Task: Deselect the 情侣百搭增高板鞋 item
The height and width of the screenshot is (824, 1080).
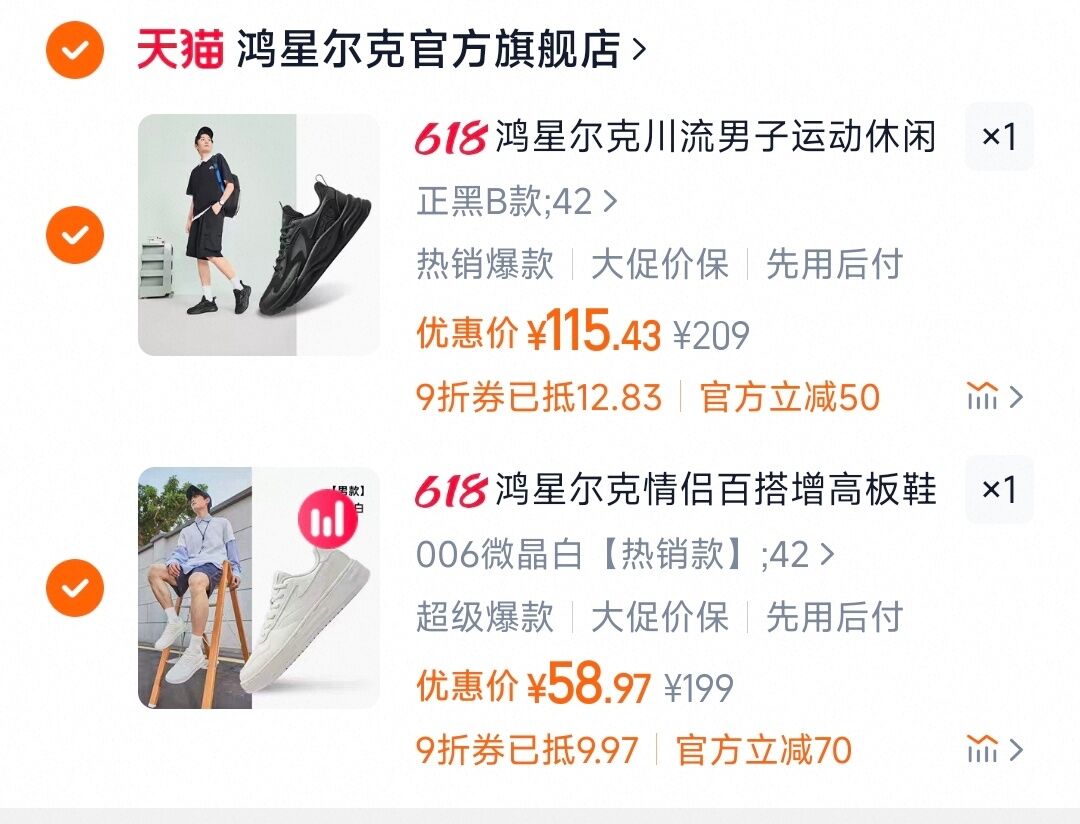Action: (x=75, y=588)
